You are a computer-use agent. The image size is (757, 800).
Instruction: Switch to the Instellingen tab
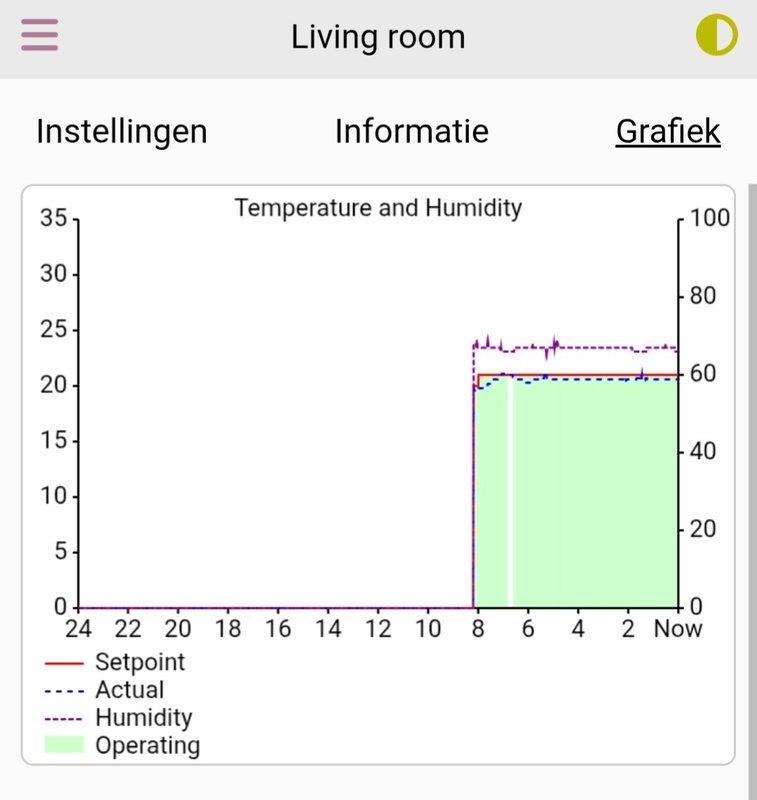click(x=120, y=130)
